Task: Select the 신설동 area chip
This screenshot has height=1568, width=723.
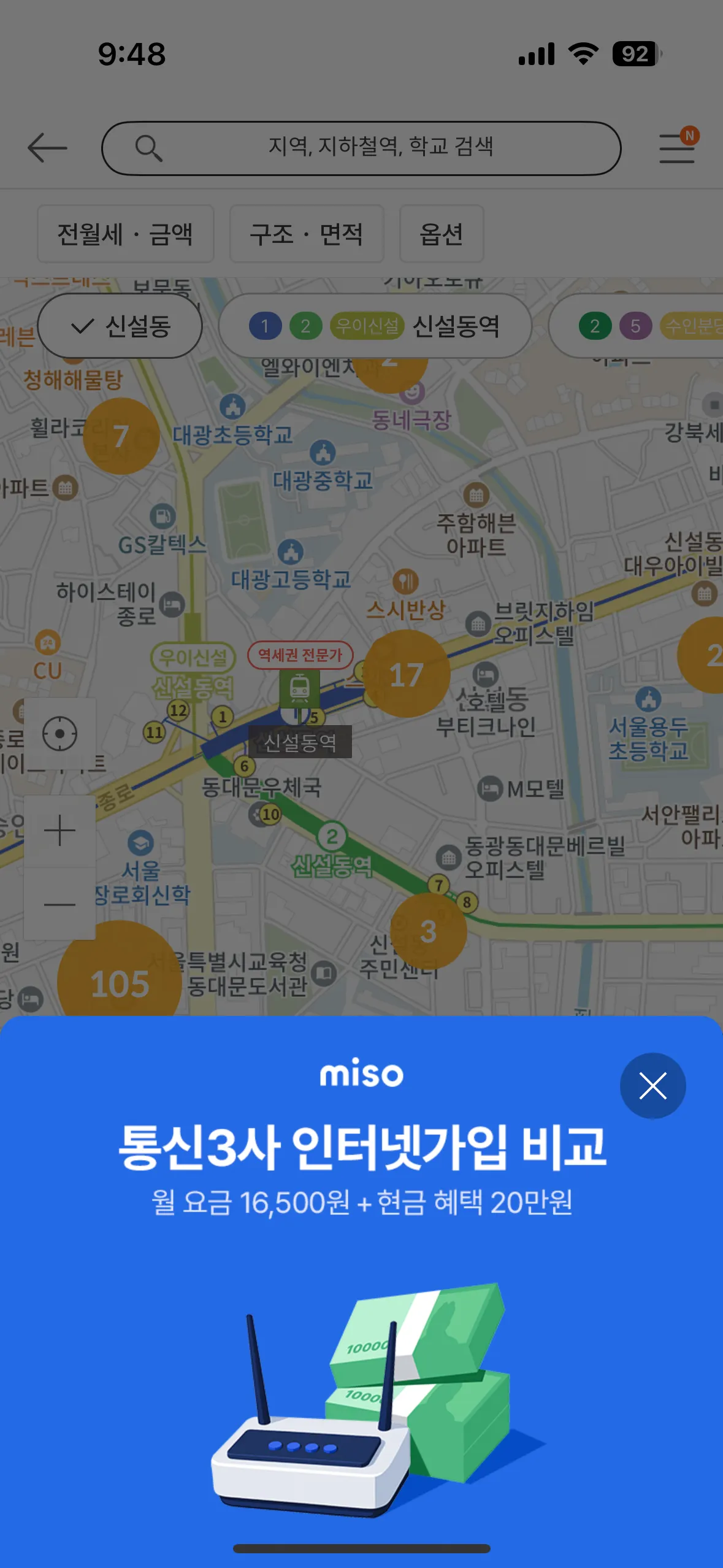Action: coord(120,326)
